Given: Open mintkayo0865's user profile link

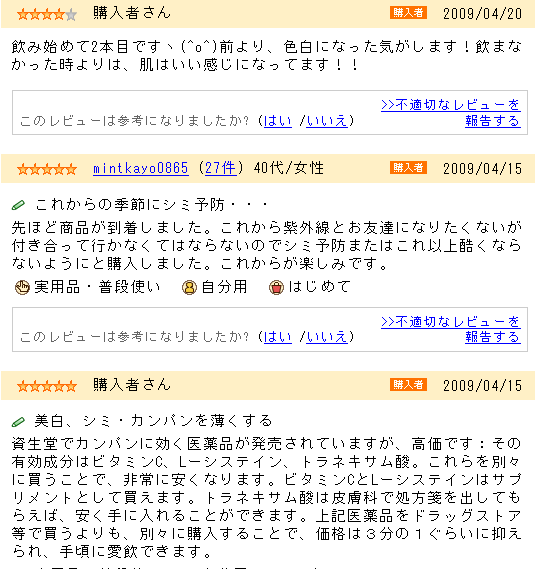Looking at the screenshot, I should [x=141, y=168].
